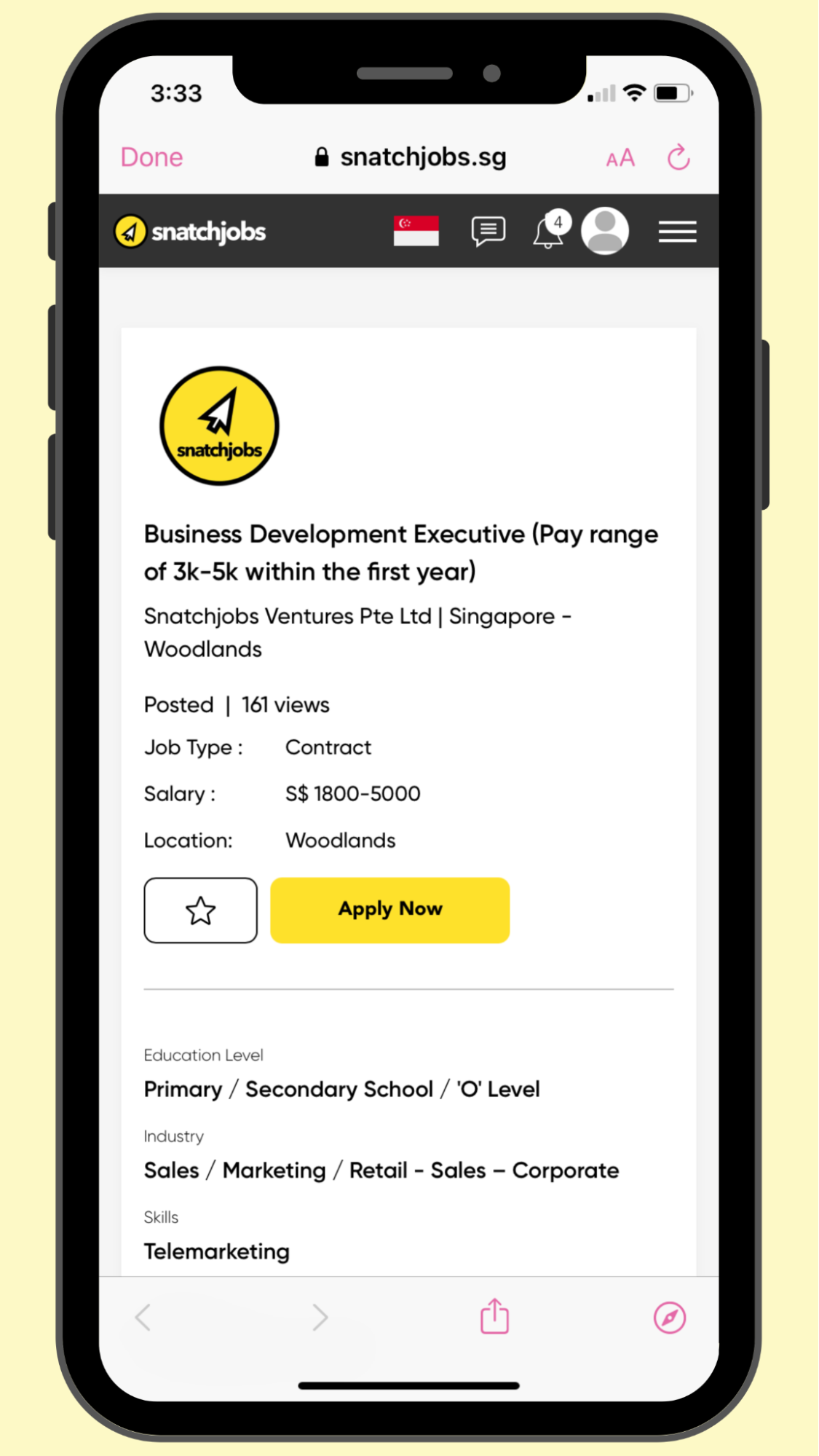Open the page in Safari
The width and height of the screenshot is (819, 1456).
click(x=670, y=1318)
